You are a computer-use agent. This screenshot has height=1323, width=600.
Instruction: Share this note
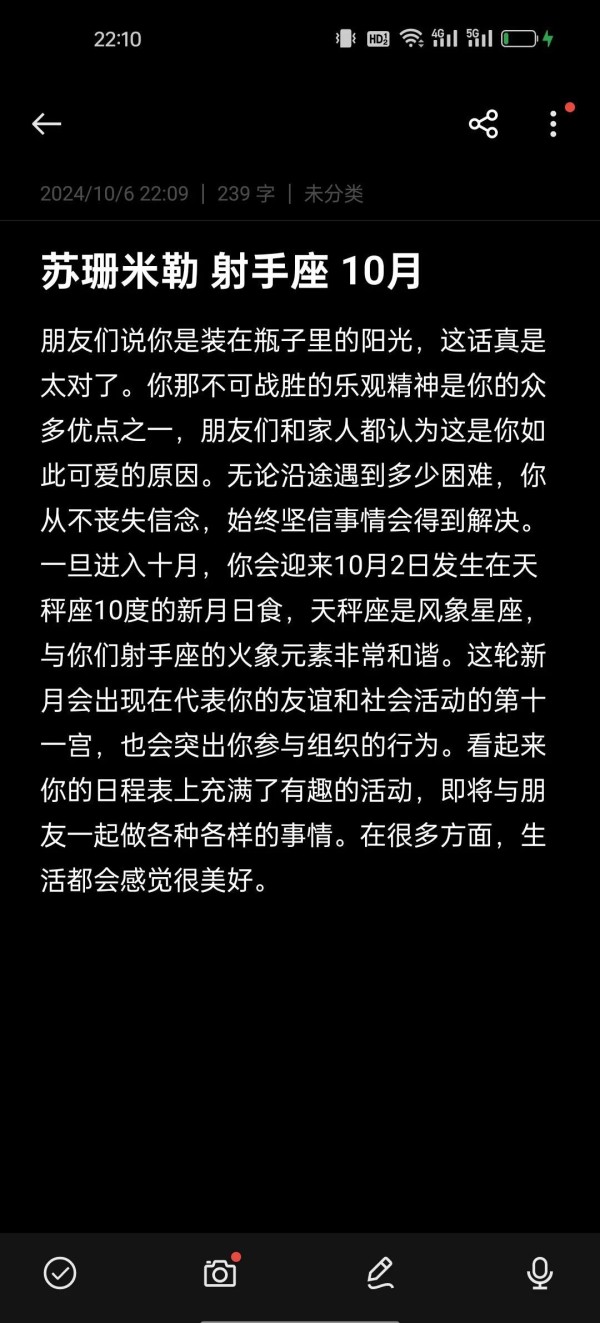(x=483, y=124)
